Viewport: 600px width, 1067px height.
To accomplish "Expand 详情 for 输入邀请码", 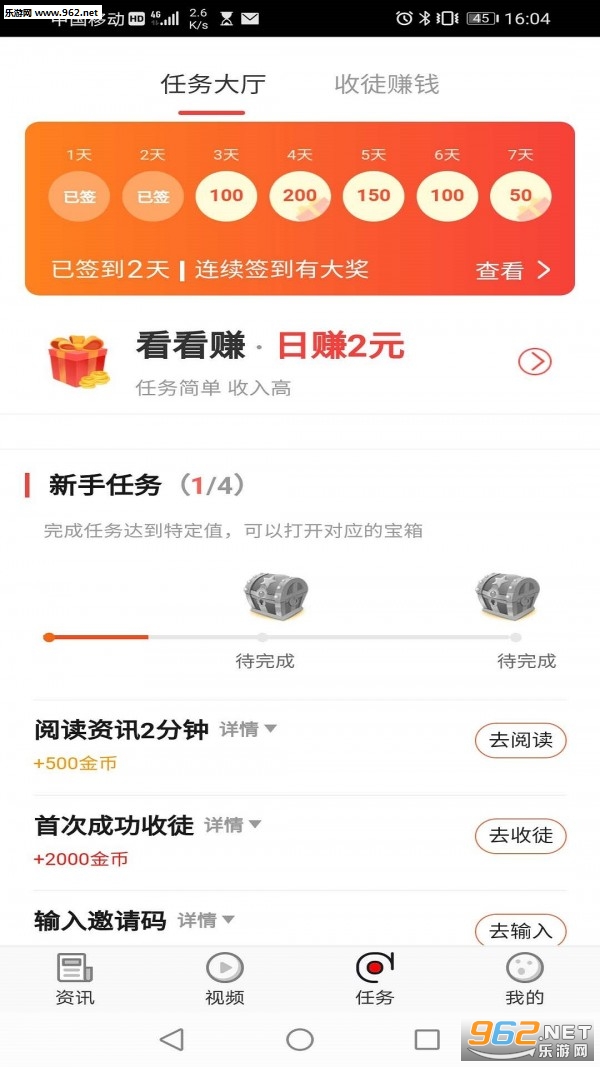I will [206, 920].
